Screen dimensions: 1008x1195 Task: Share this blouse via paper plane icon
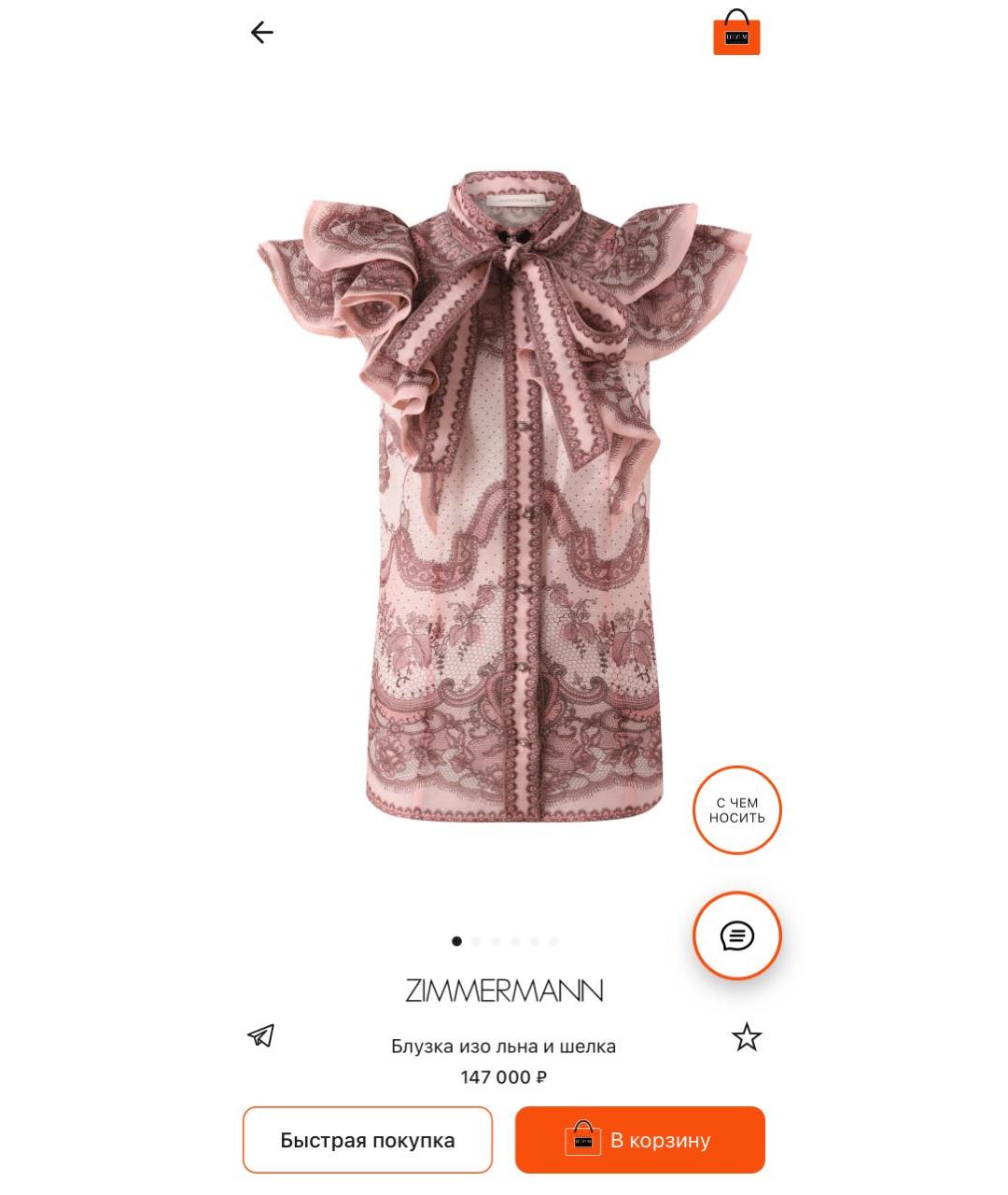(x=261, y=1035)
